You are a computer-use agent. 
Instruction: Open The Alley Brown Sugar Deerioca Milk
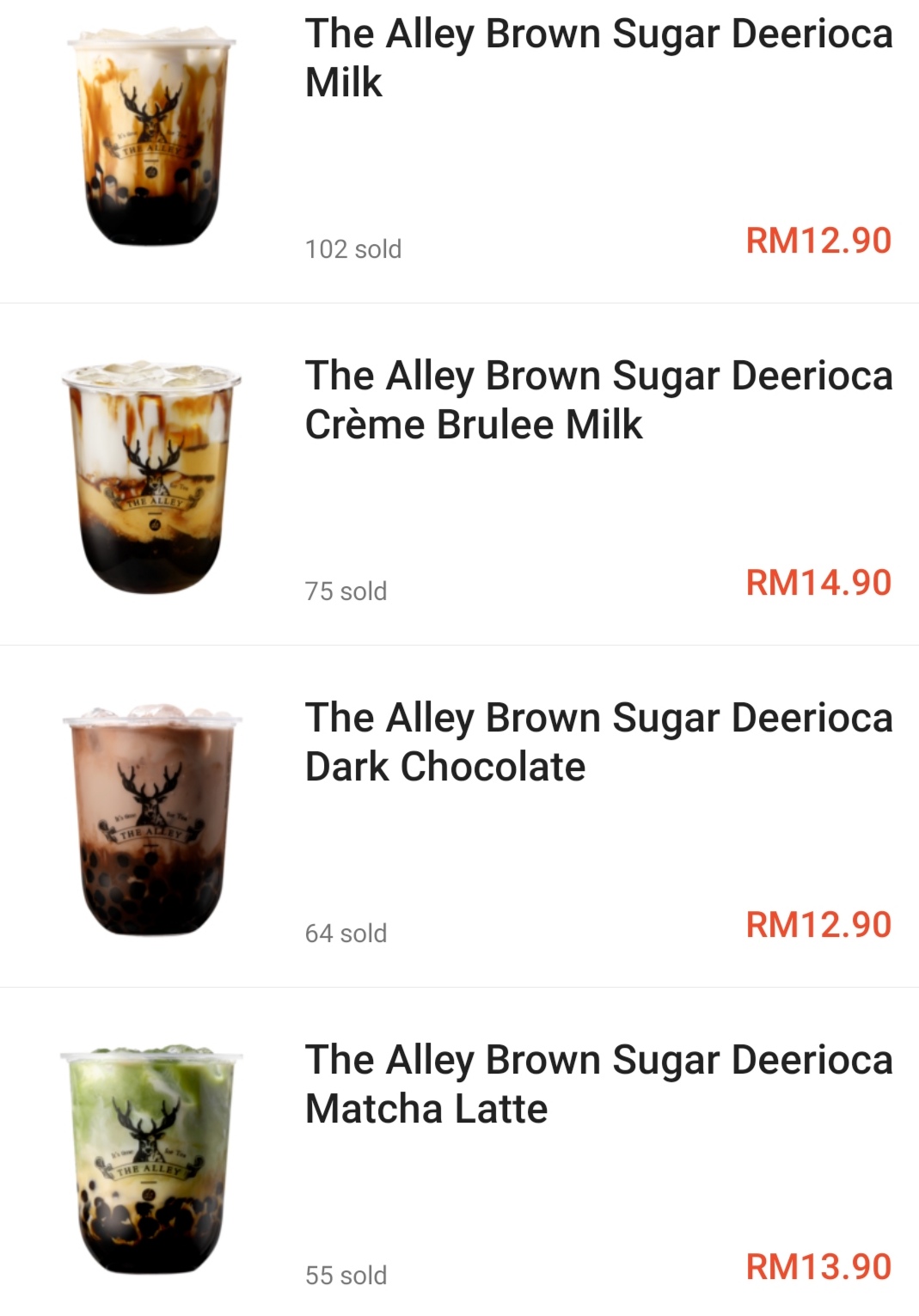coord(598,58)
